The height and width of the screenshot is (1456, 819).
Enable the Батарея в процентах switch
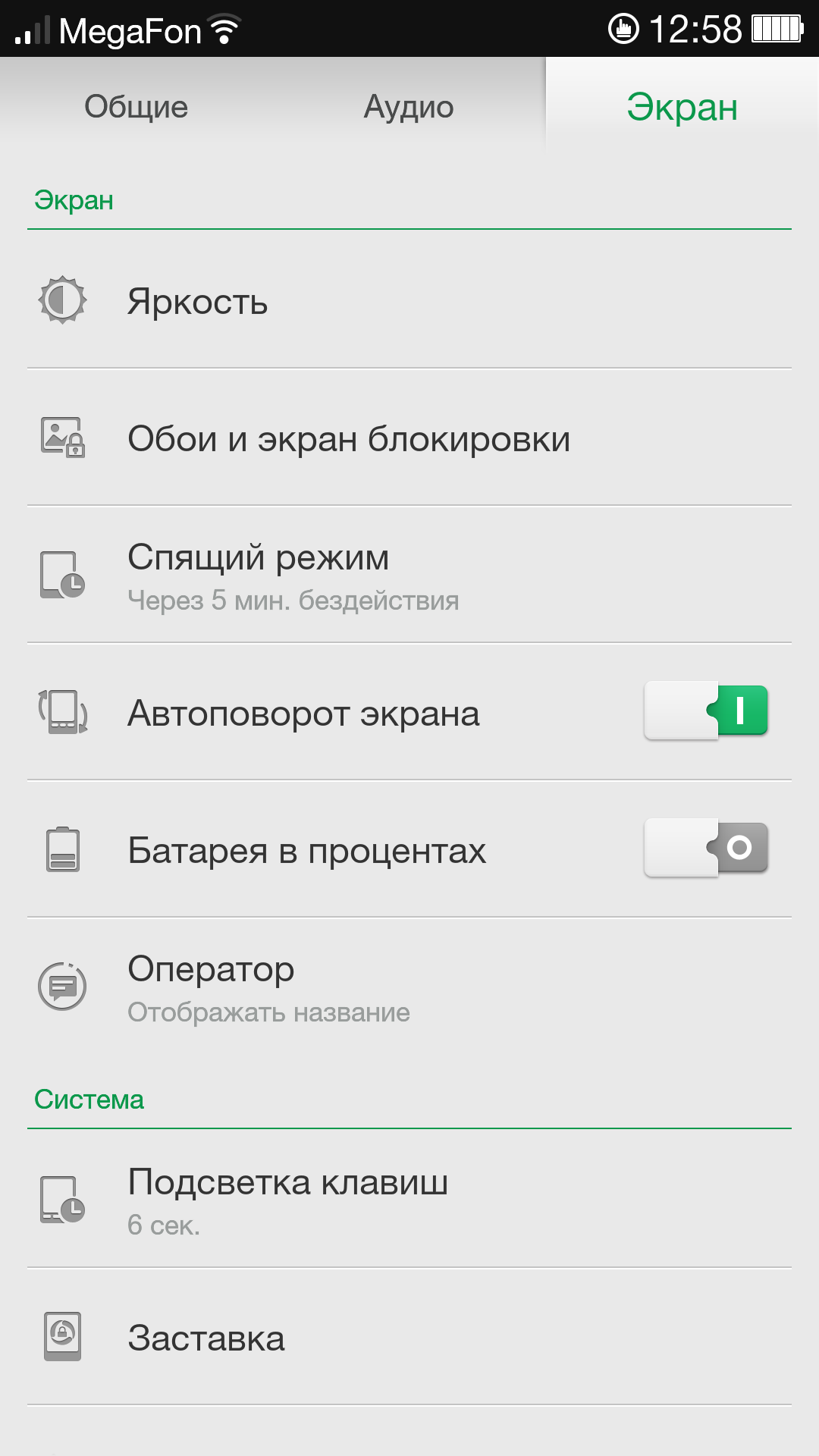click(706, 849)
